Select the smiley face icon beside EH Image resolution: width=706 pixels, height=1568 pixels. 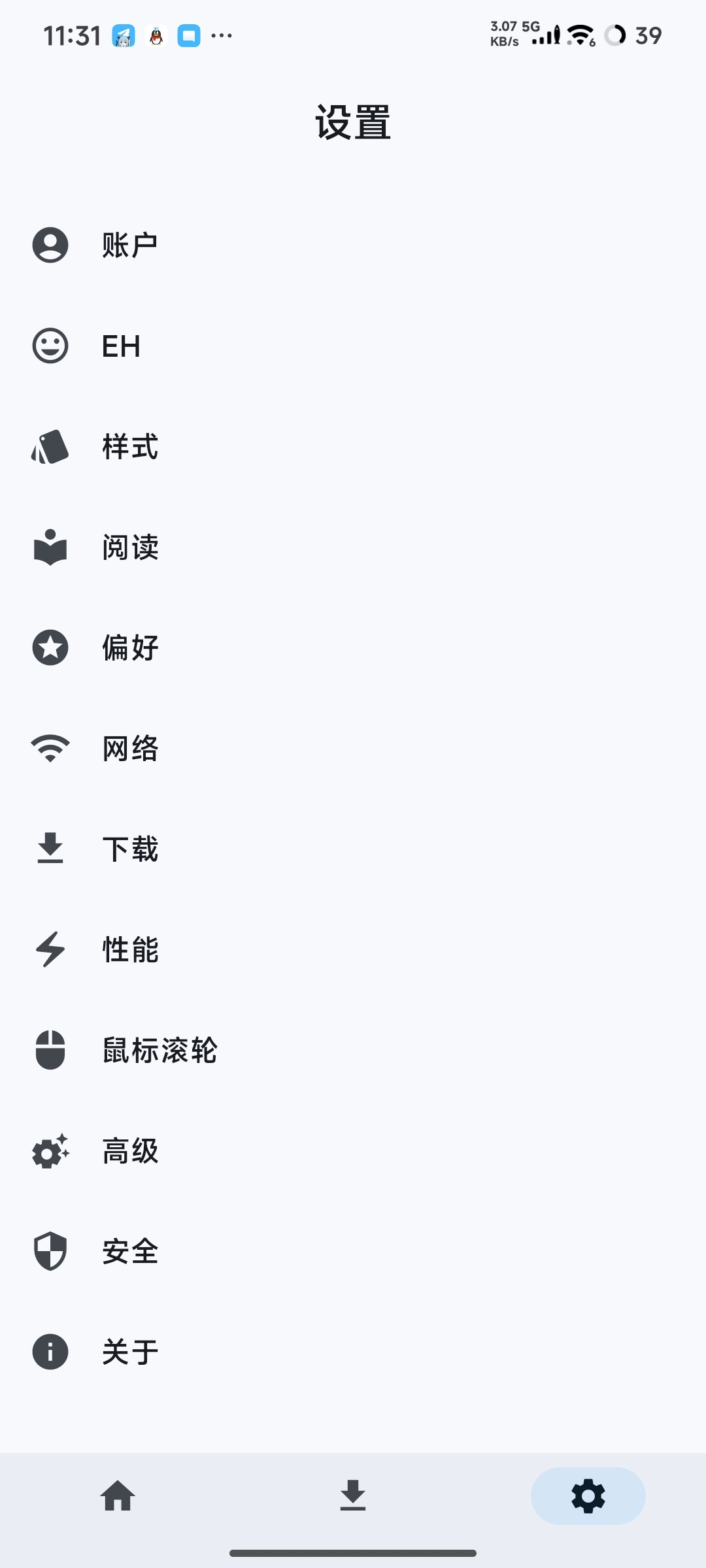coord(50,346)
